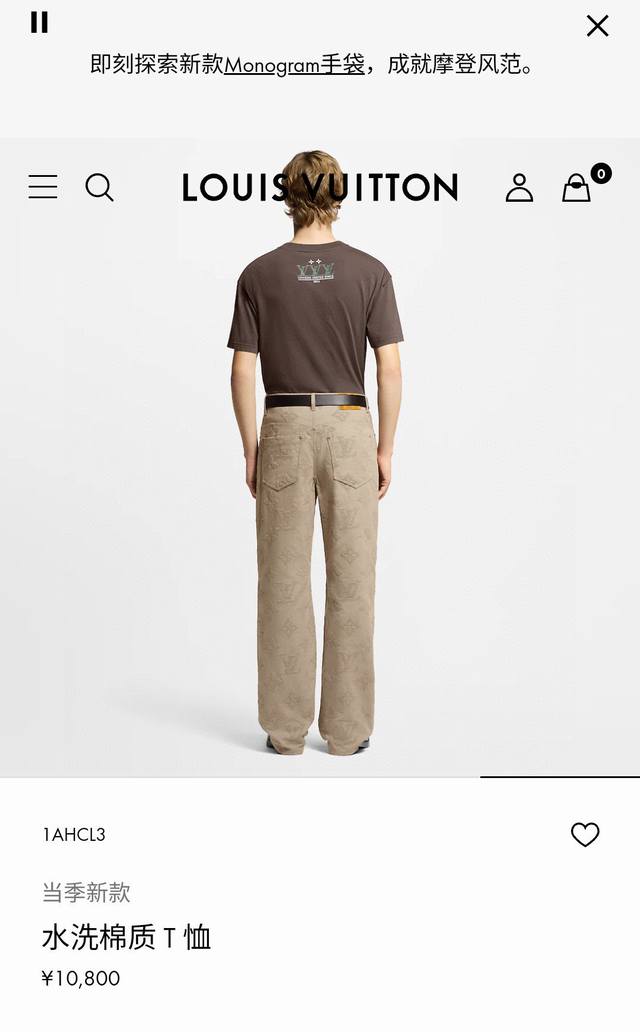Dismiss the Monogram handbag banner
Screen dimensions: 640x1032
point(597,26)
